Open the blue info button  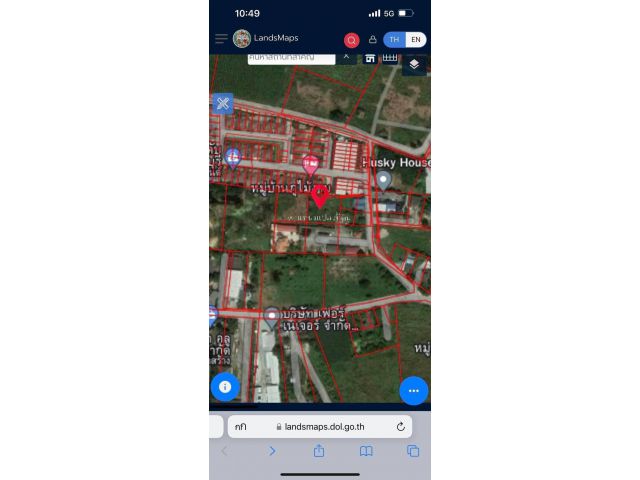(225, 386)
